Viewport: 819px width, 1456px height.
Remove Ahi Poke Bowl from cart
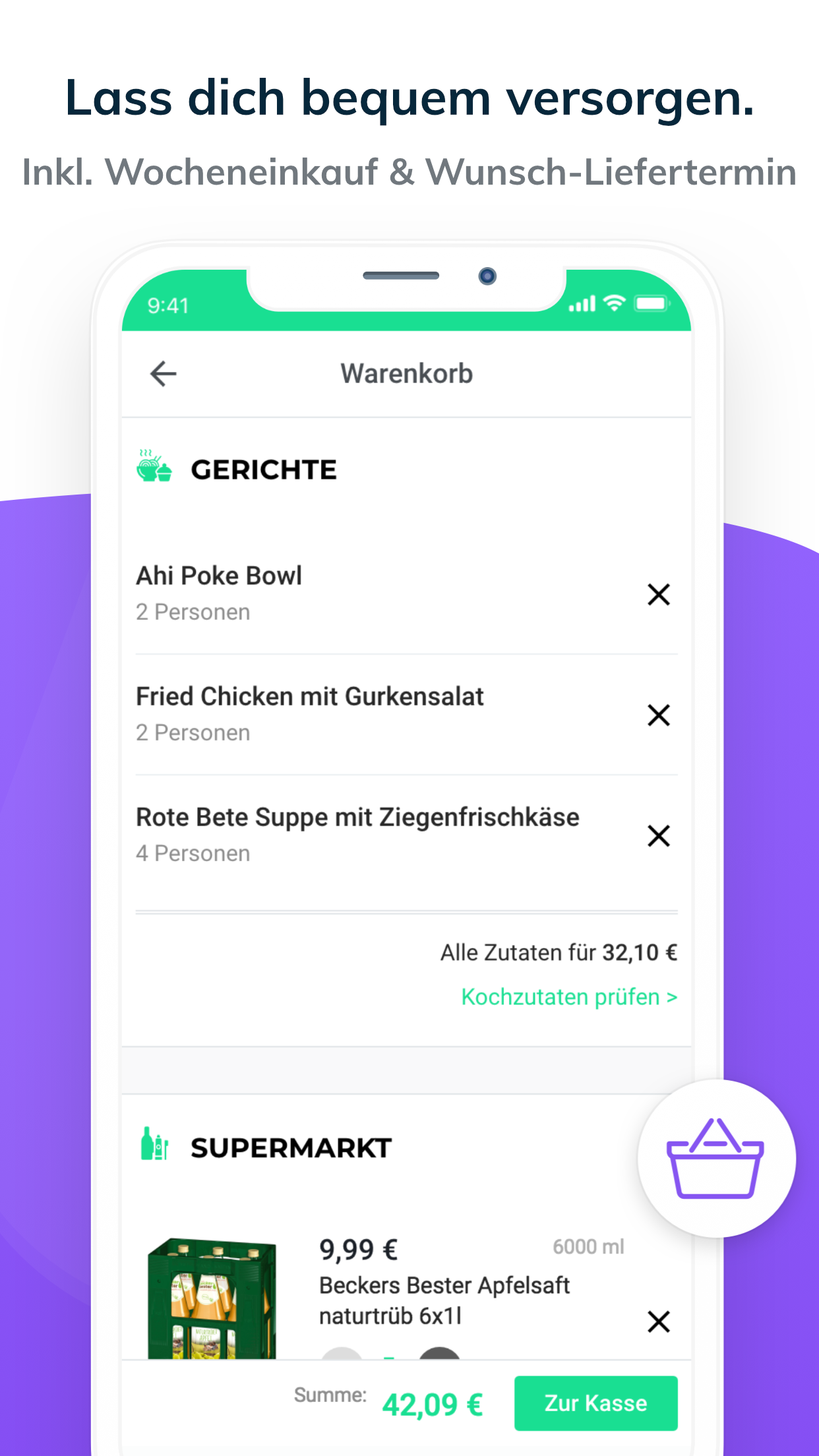coord(658,594)
